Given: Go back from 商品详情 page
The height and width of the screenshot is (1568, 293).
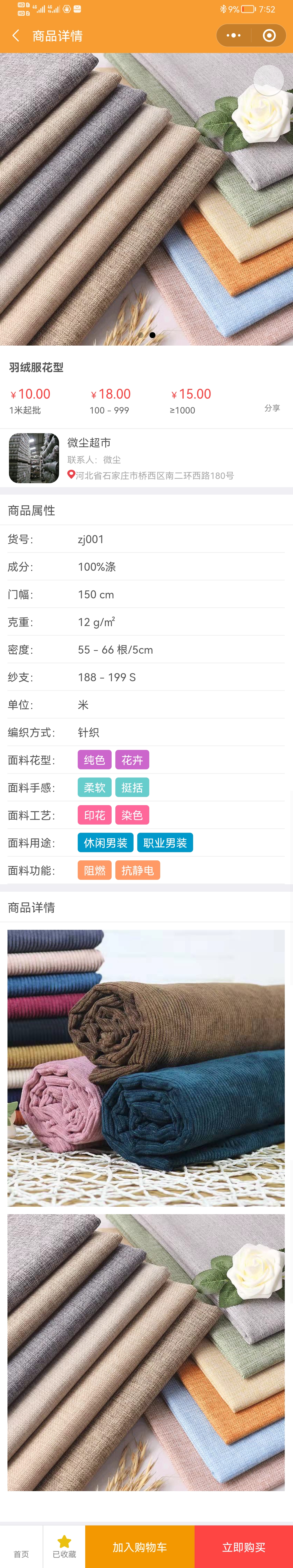Looking at the screenshot, I should click(16, 36).
